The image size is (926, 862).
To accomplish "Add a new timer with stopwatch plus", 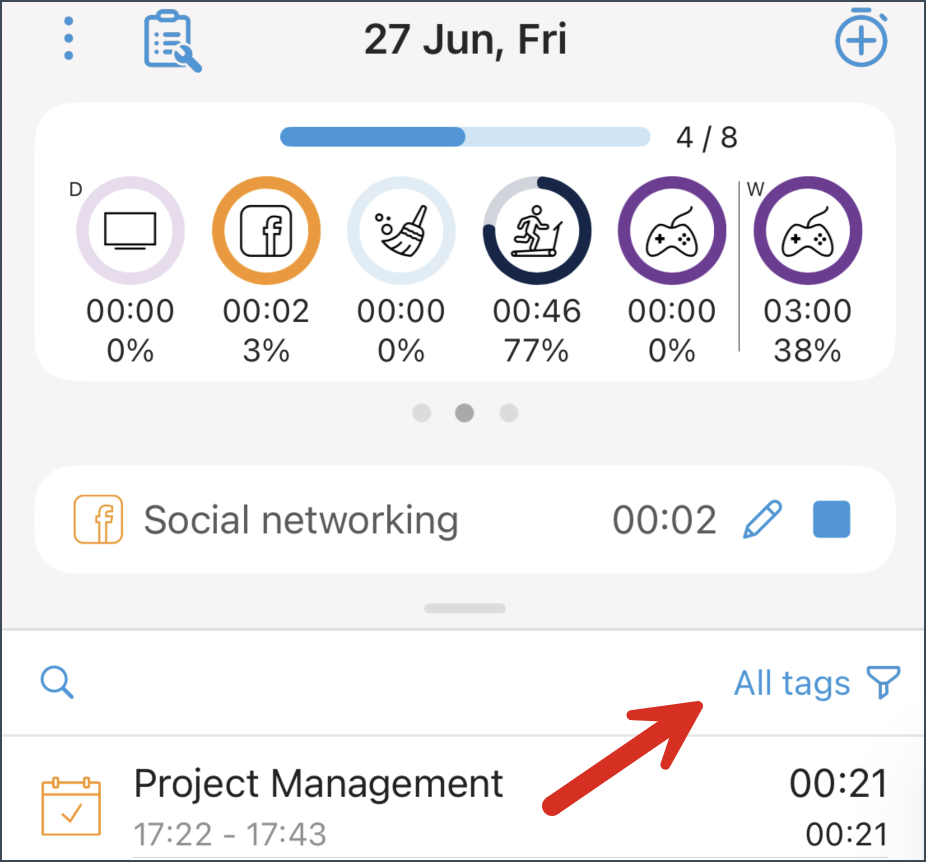I will tap(861, 40).
